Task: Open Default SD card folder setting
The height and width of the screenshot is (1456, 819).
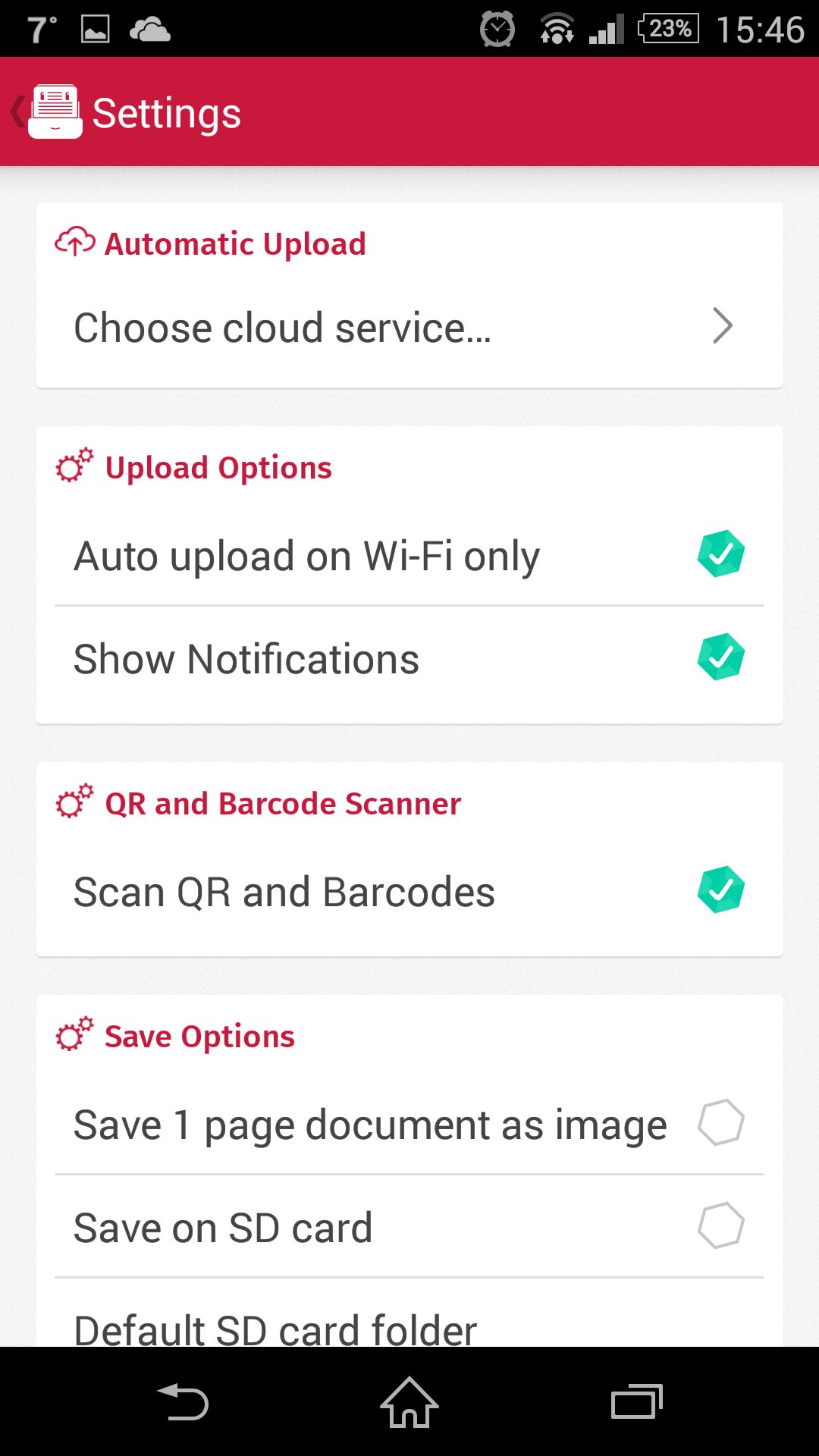Action: point(409,1314)
